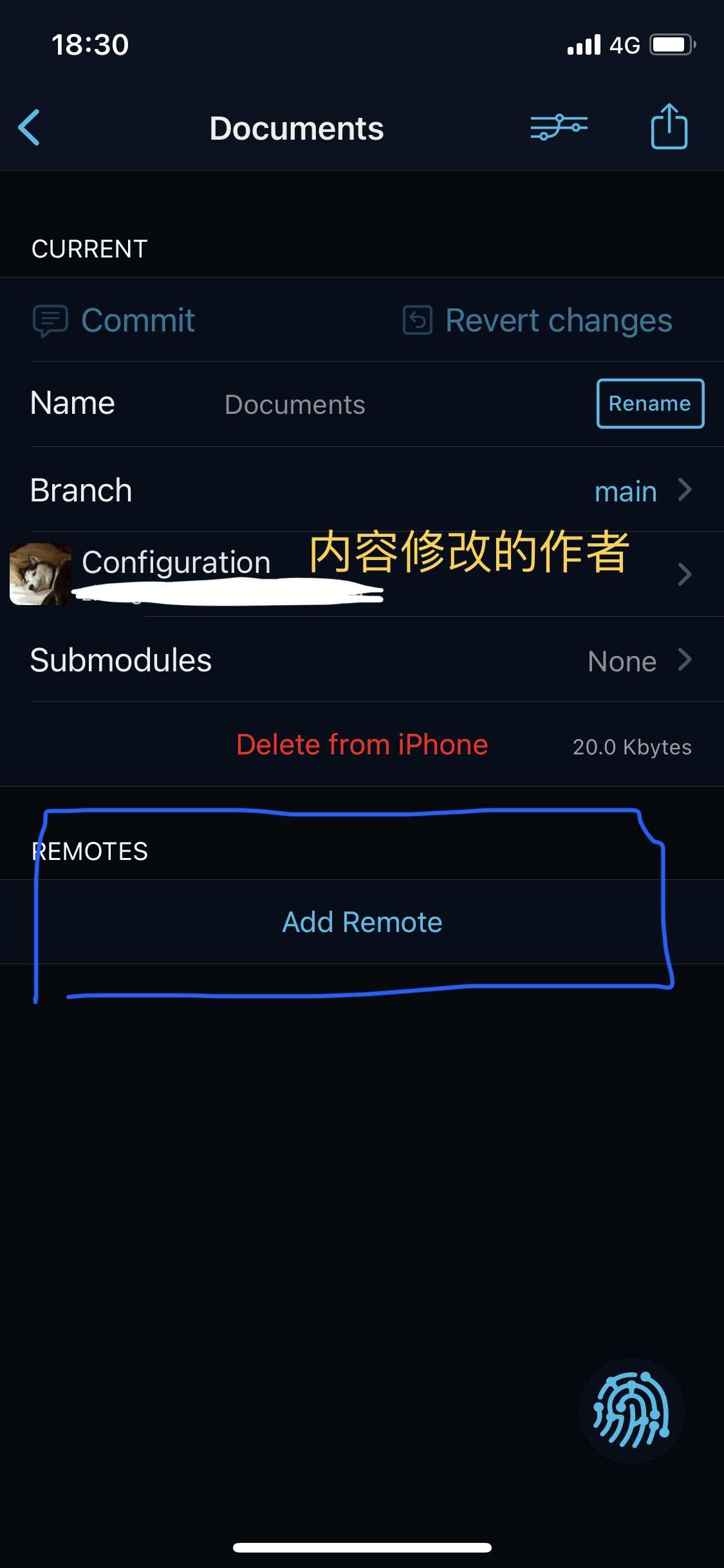Viewport: 724px width, 1568px height.
Task: Open the Configuration author settings
Action: pos(362,574)
